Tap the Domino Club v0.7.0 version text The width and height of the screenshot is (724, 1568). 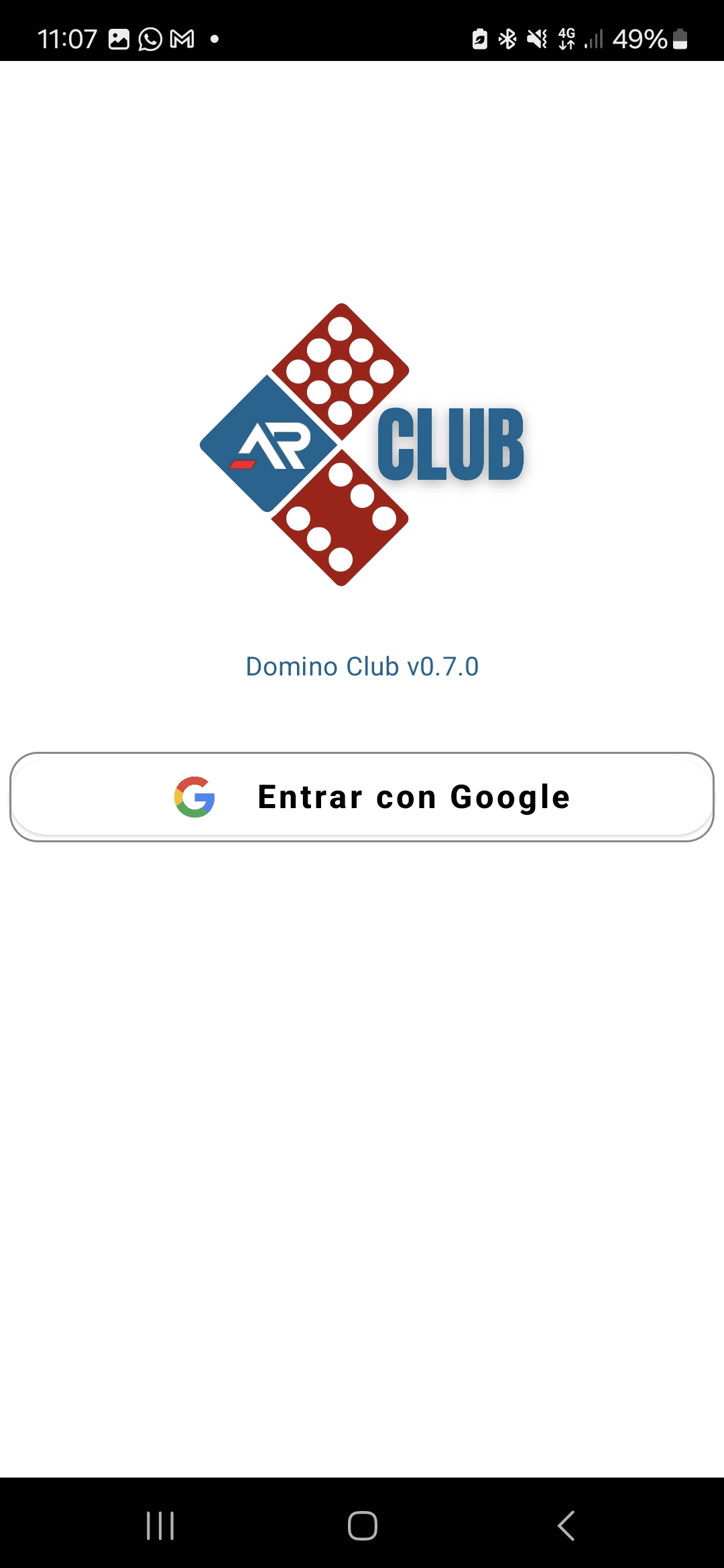point(362,667)
